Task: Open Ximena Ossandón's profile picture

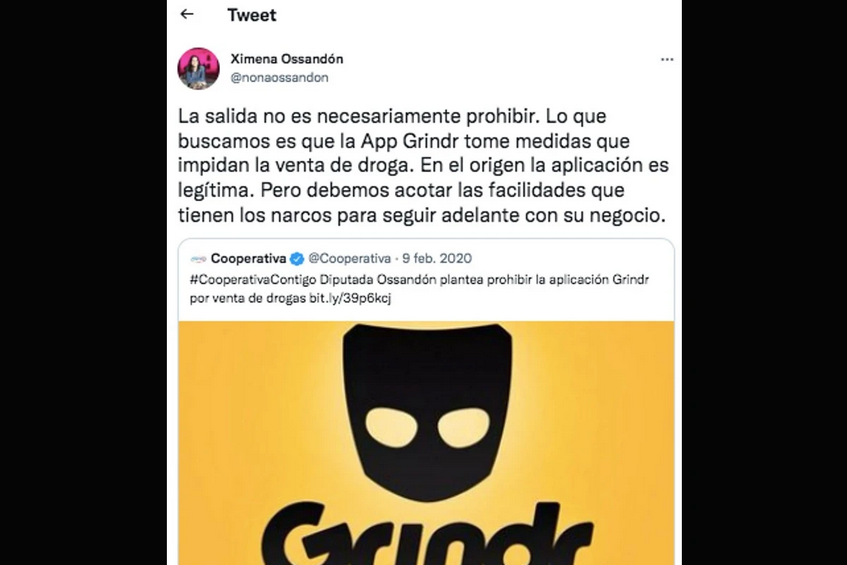Action: 198,69
